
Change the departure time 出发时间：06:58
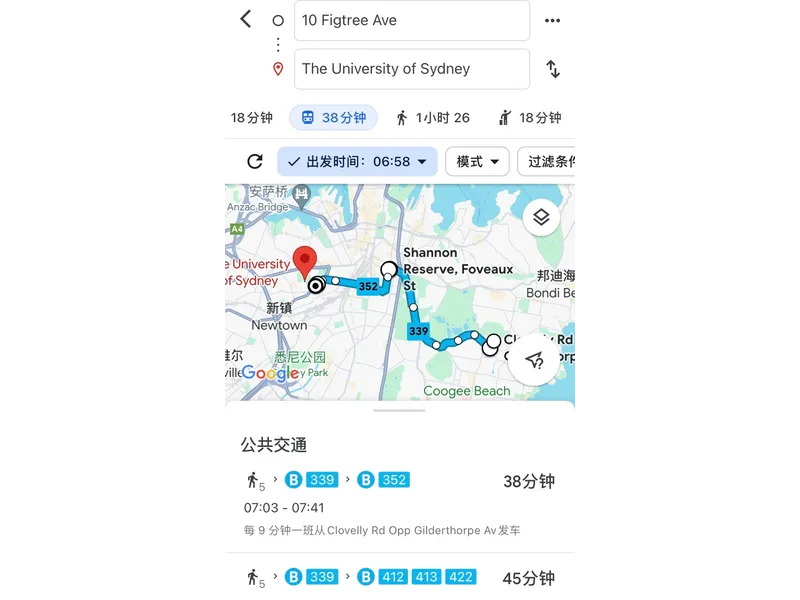pyautogui.click(x=357, y=161)
